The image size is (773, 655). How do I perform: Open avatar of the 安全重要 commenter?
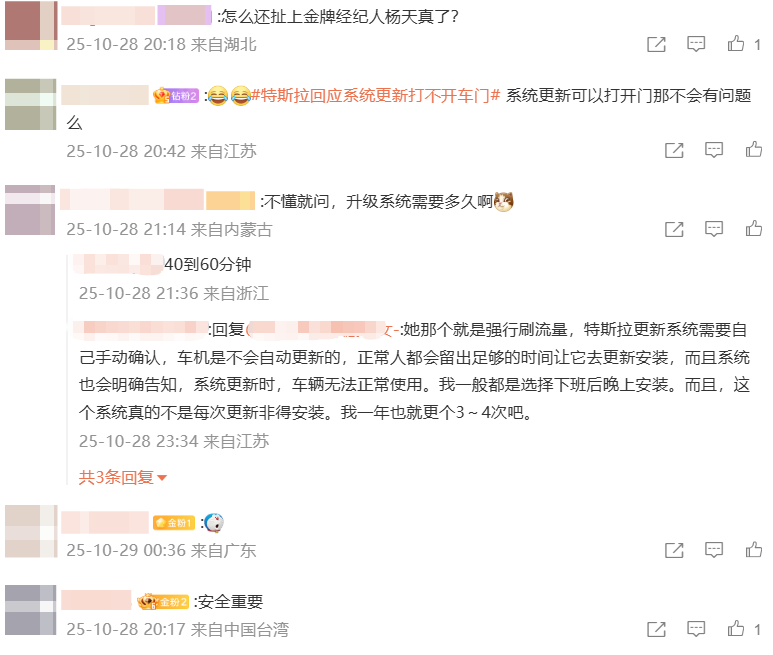[30, 610]
